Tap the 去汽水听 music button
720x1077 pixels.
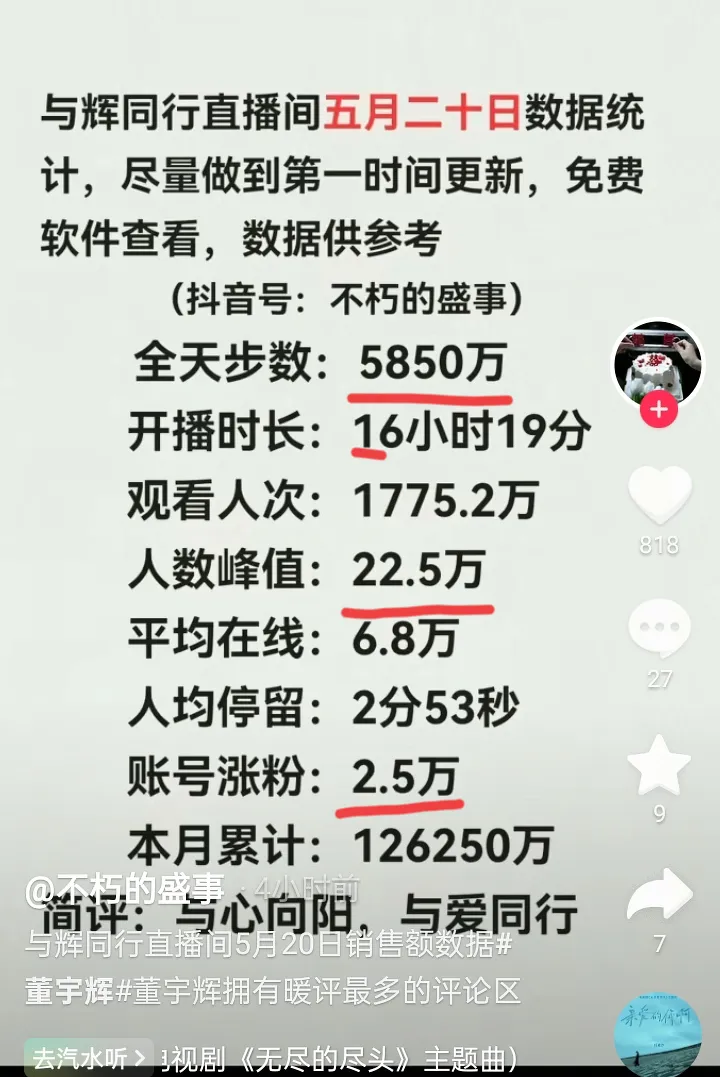point(90,1056)
